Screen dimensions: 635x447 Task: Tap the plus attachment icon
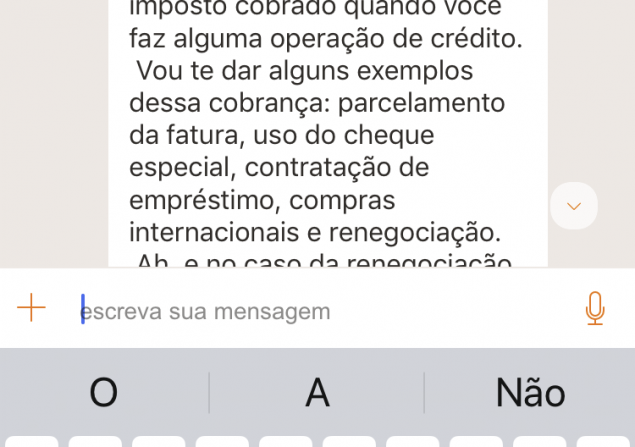tap(32, 308)
